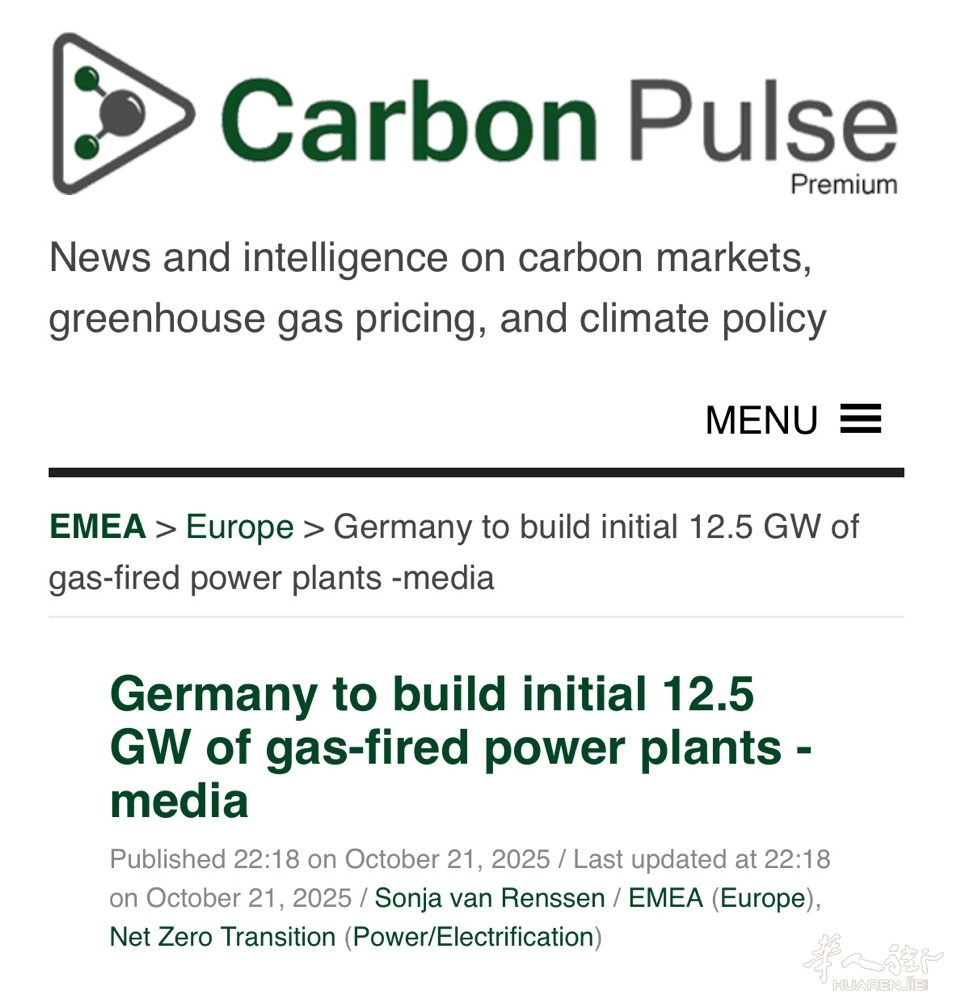Open the Europe breadcrumb link

[240, 527]
